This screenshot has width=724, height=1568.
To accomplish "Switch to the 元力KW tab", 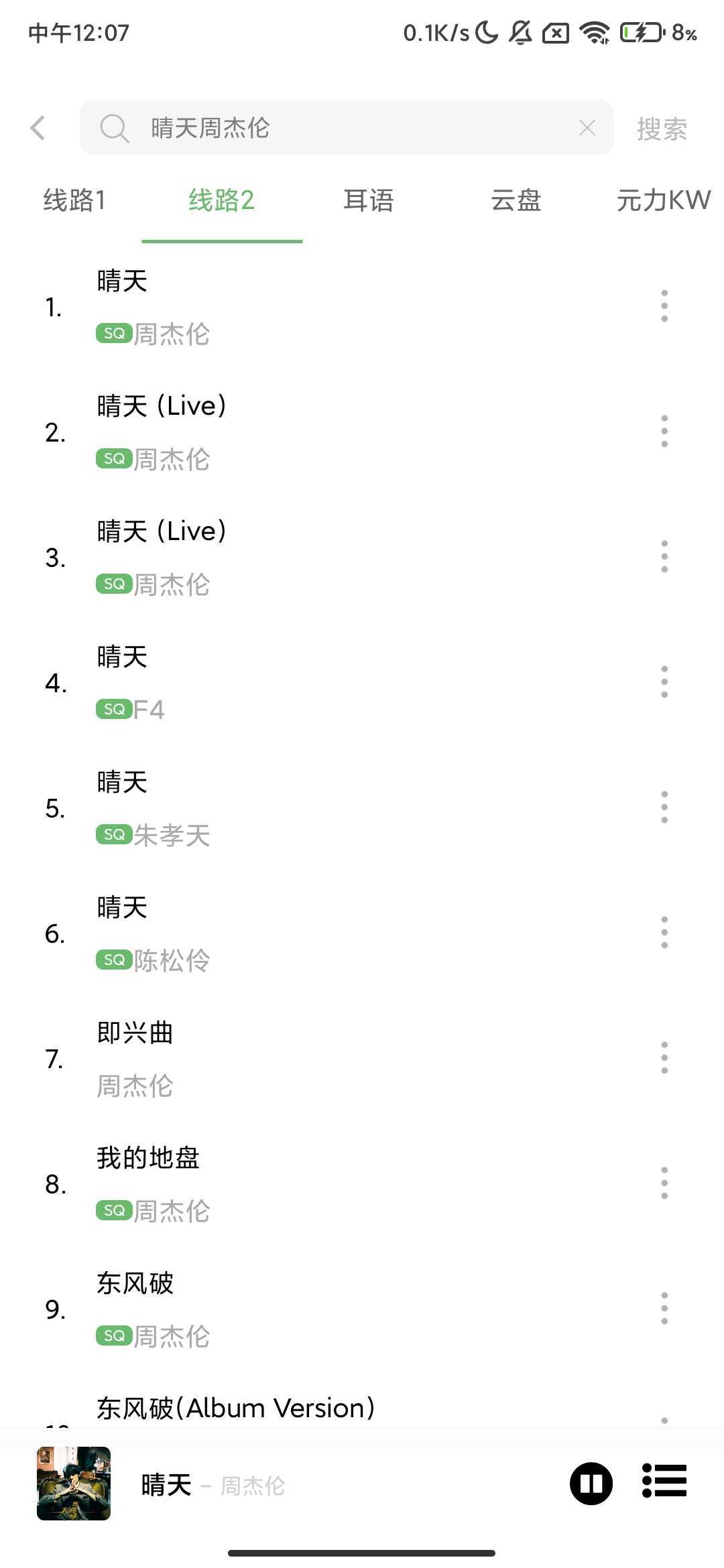I will 662,200.
